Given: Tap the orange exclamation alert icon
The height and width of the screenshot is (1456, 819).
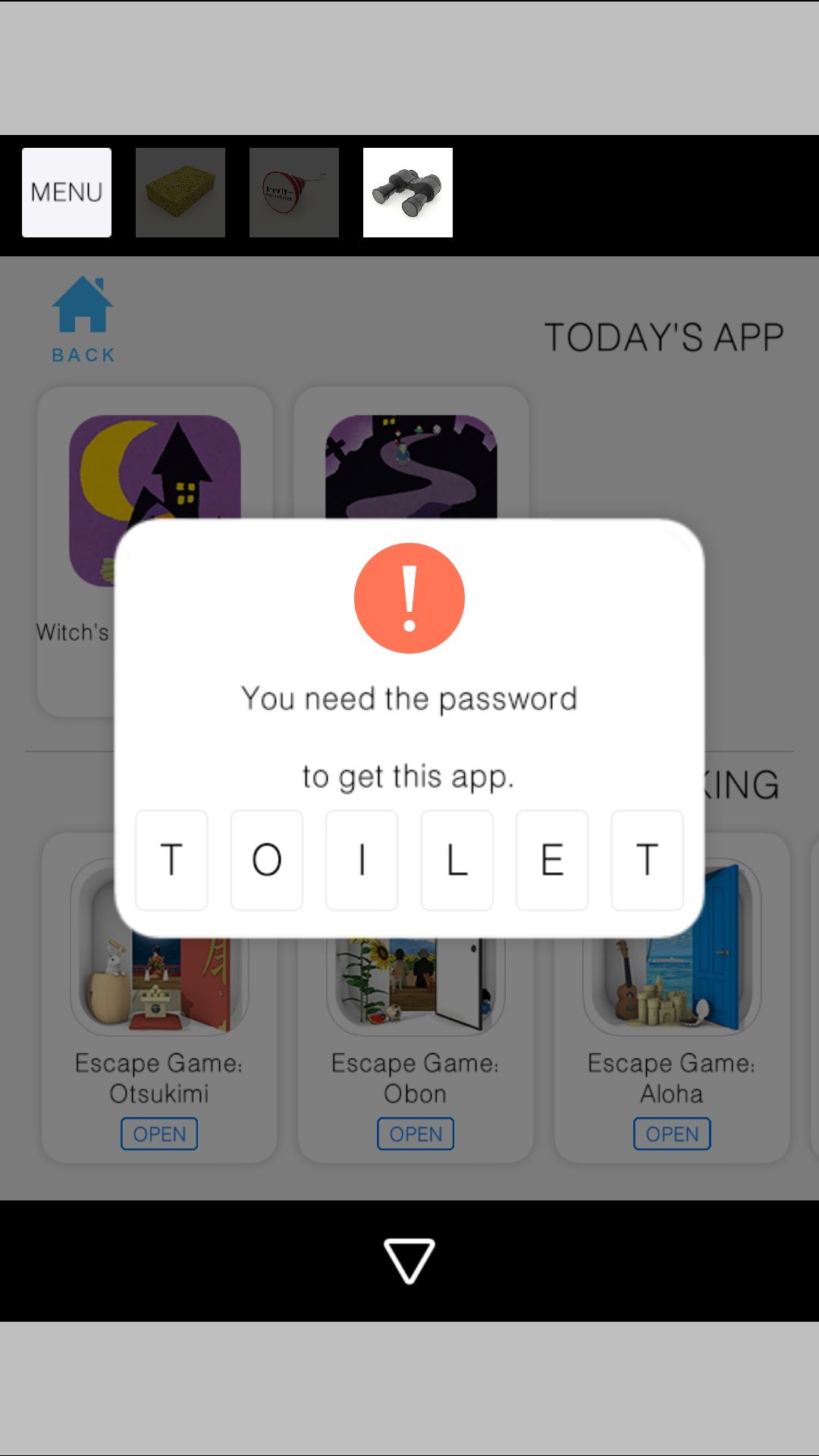Looking at the screenshot, I should (409, 598).
